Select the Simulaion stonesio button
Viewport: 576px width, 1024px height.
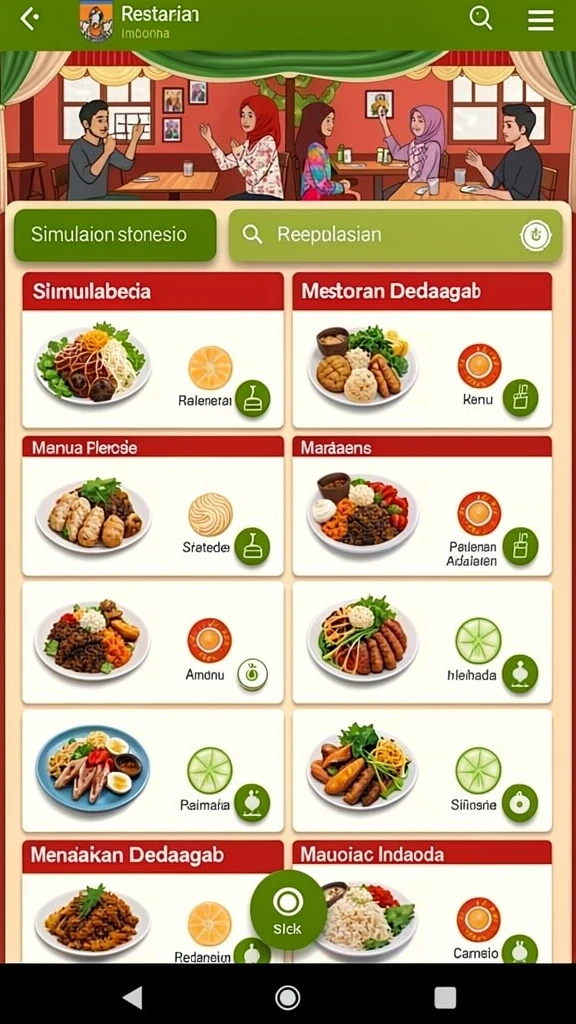pyautogui.click(x=115, y=235)
